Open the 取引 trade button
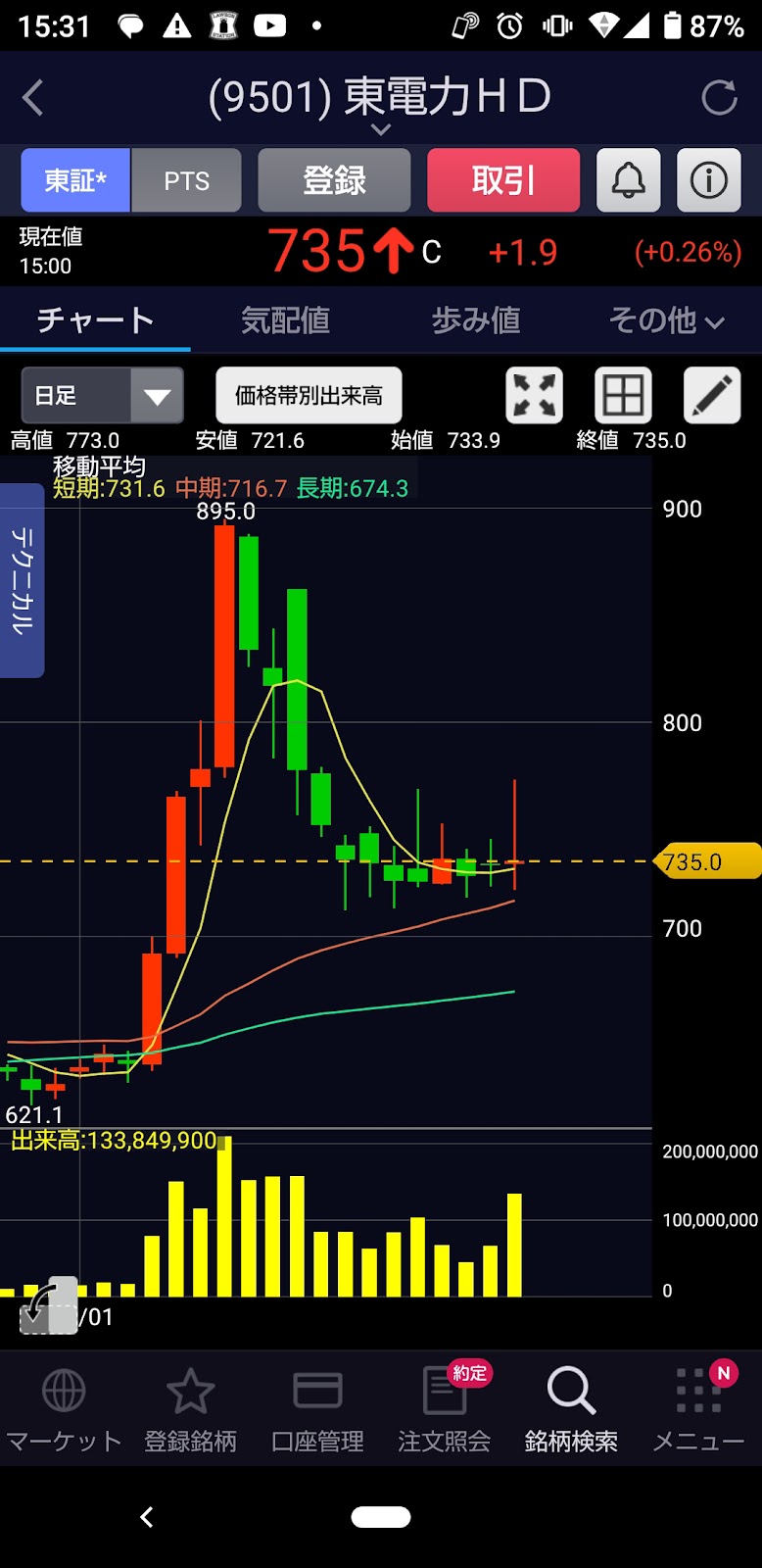Viewport: 762px width, 1568px height. point(503,180)
